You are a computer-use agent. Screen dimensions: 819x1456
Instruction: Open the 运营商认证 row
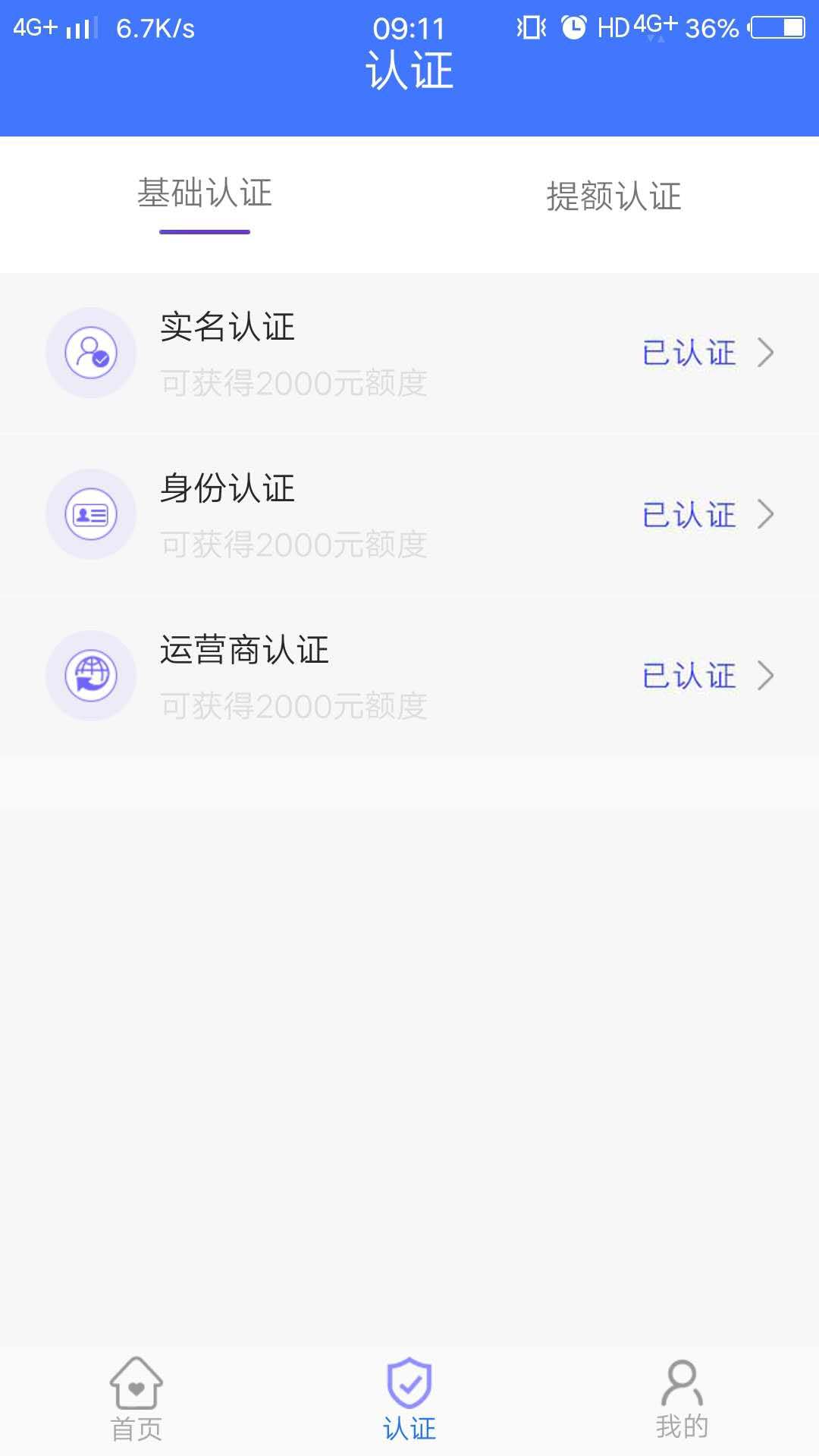[x=409, y=676]
